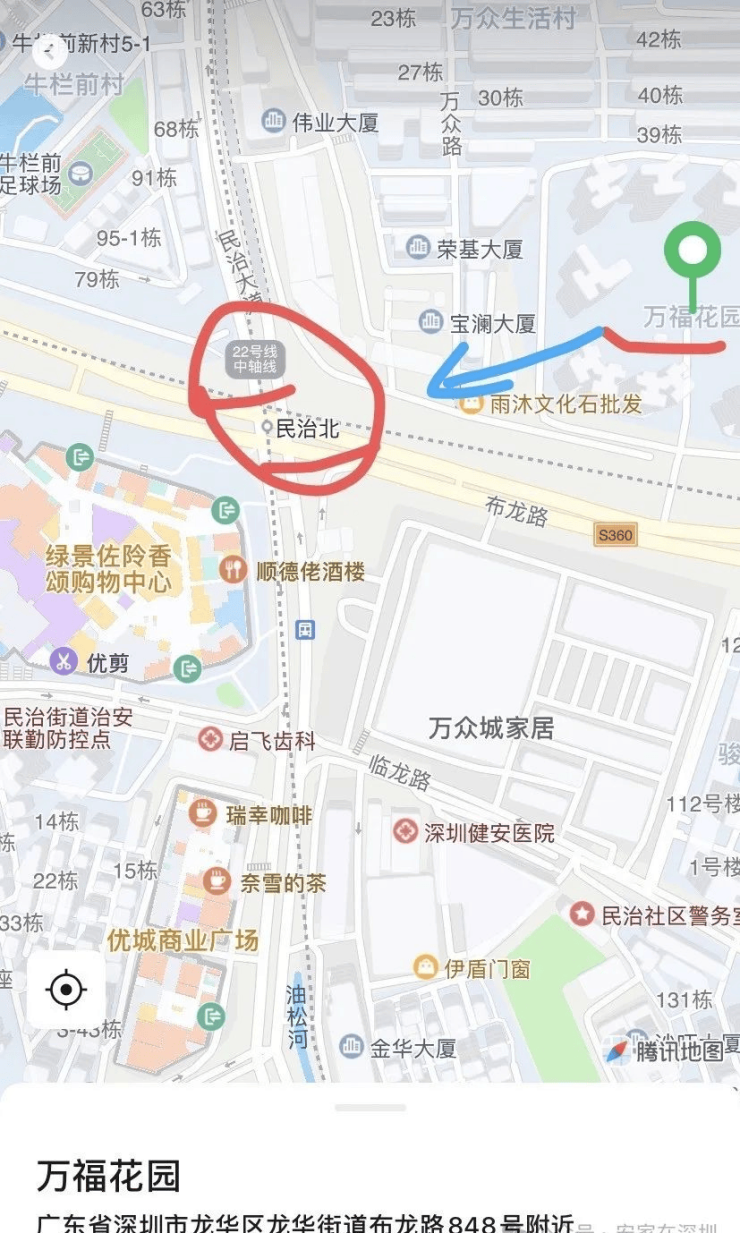The image size is (740, 1233).
Task: Recenter the map on my location
Action: coord(65,990)
